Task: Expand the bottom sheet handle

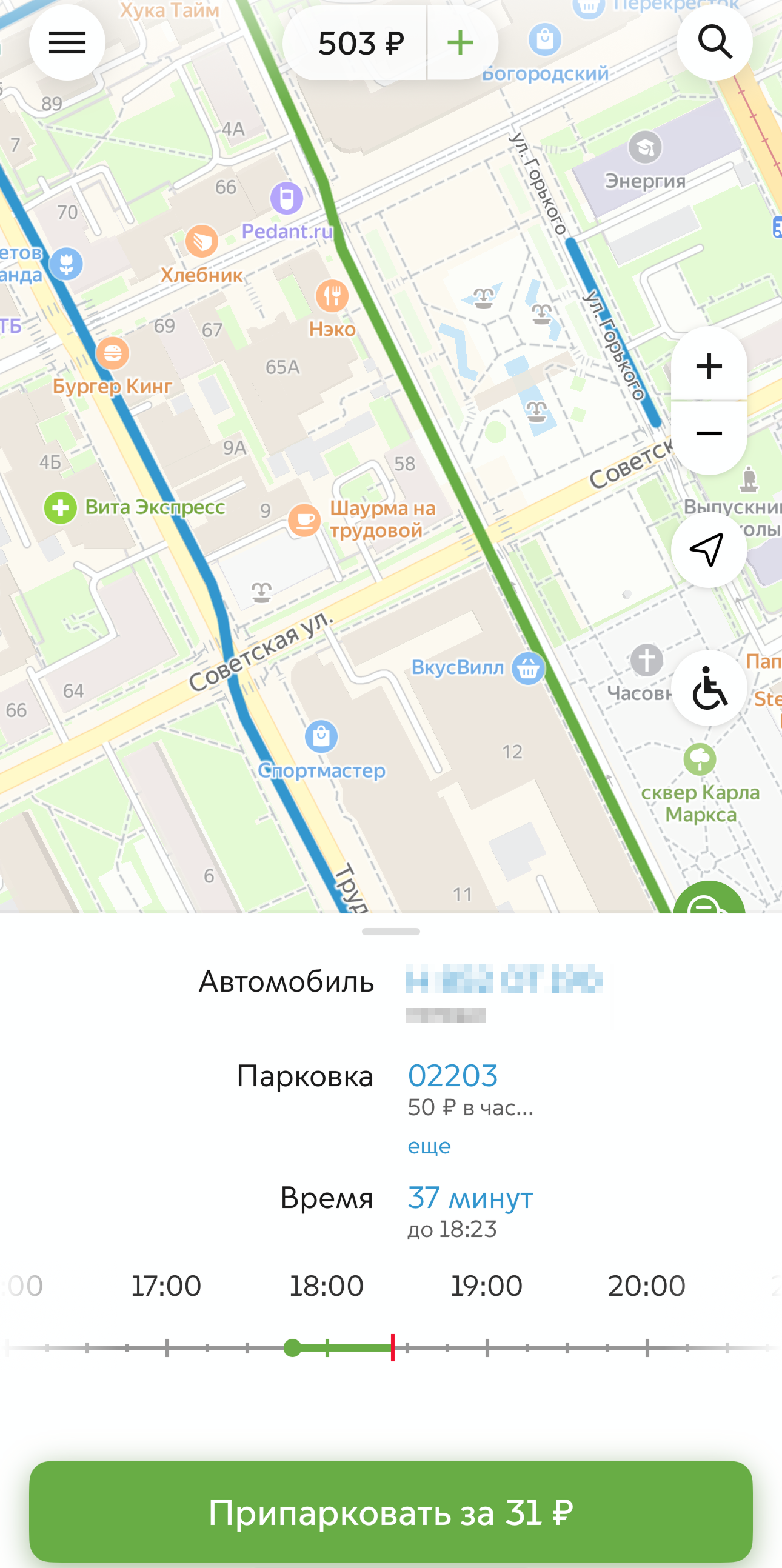Action: [x=390, y=932]
